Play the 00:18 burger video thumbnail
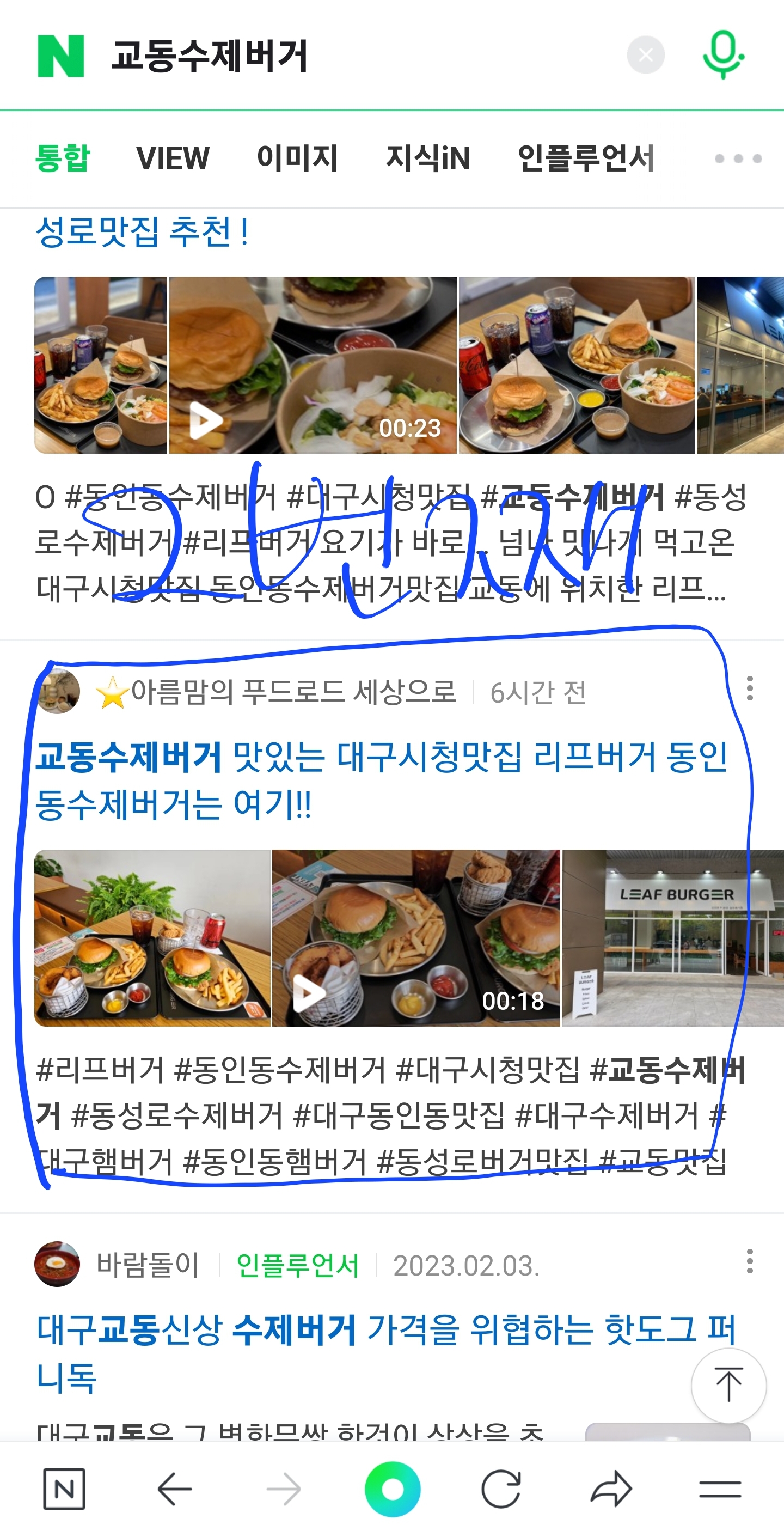Image resolution: width=784 pixels, height=1537 pixels. pyautogui.click(x=416, y=938)
